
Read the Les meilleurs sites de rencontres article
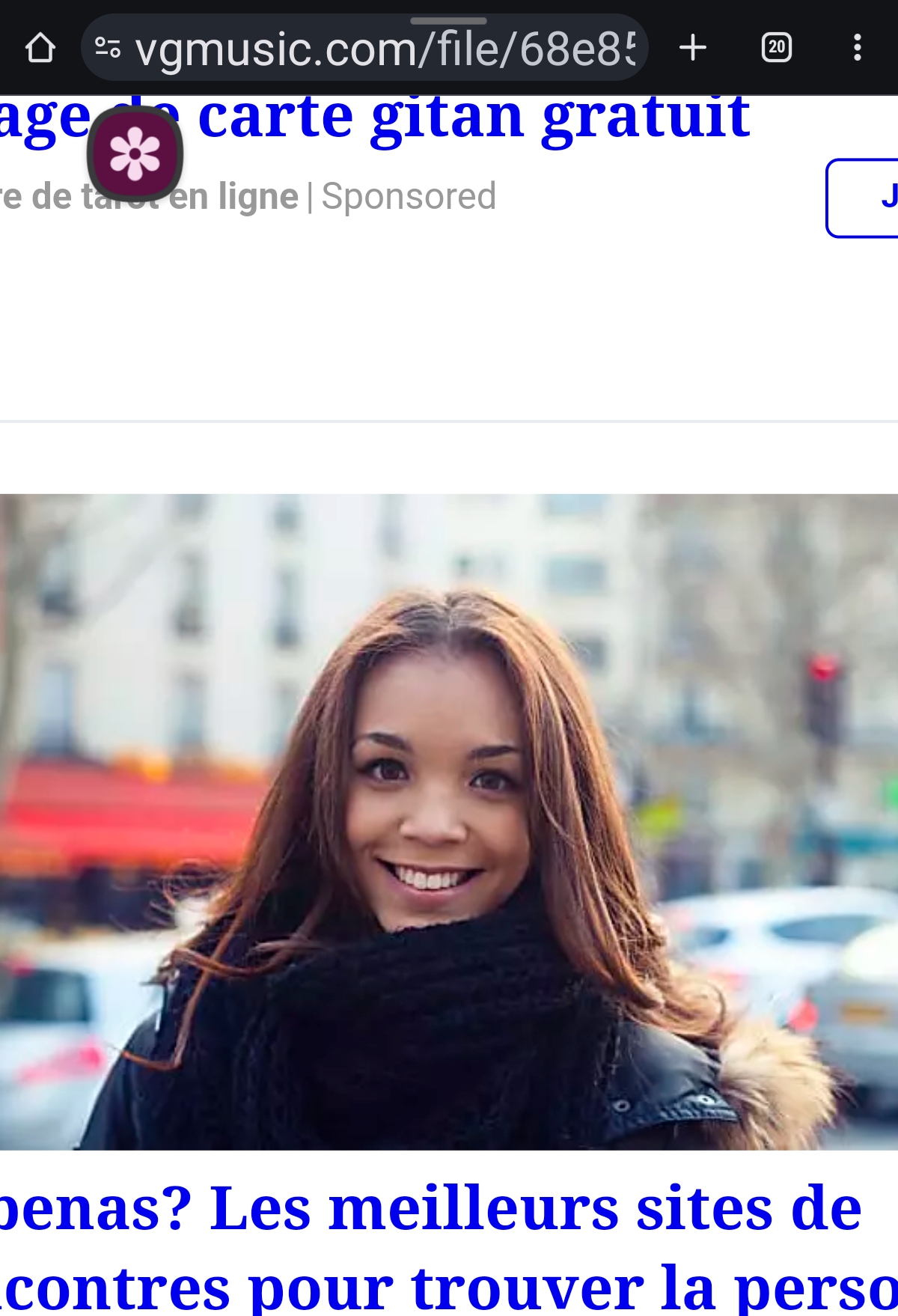point(449,1243)
